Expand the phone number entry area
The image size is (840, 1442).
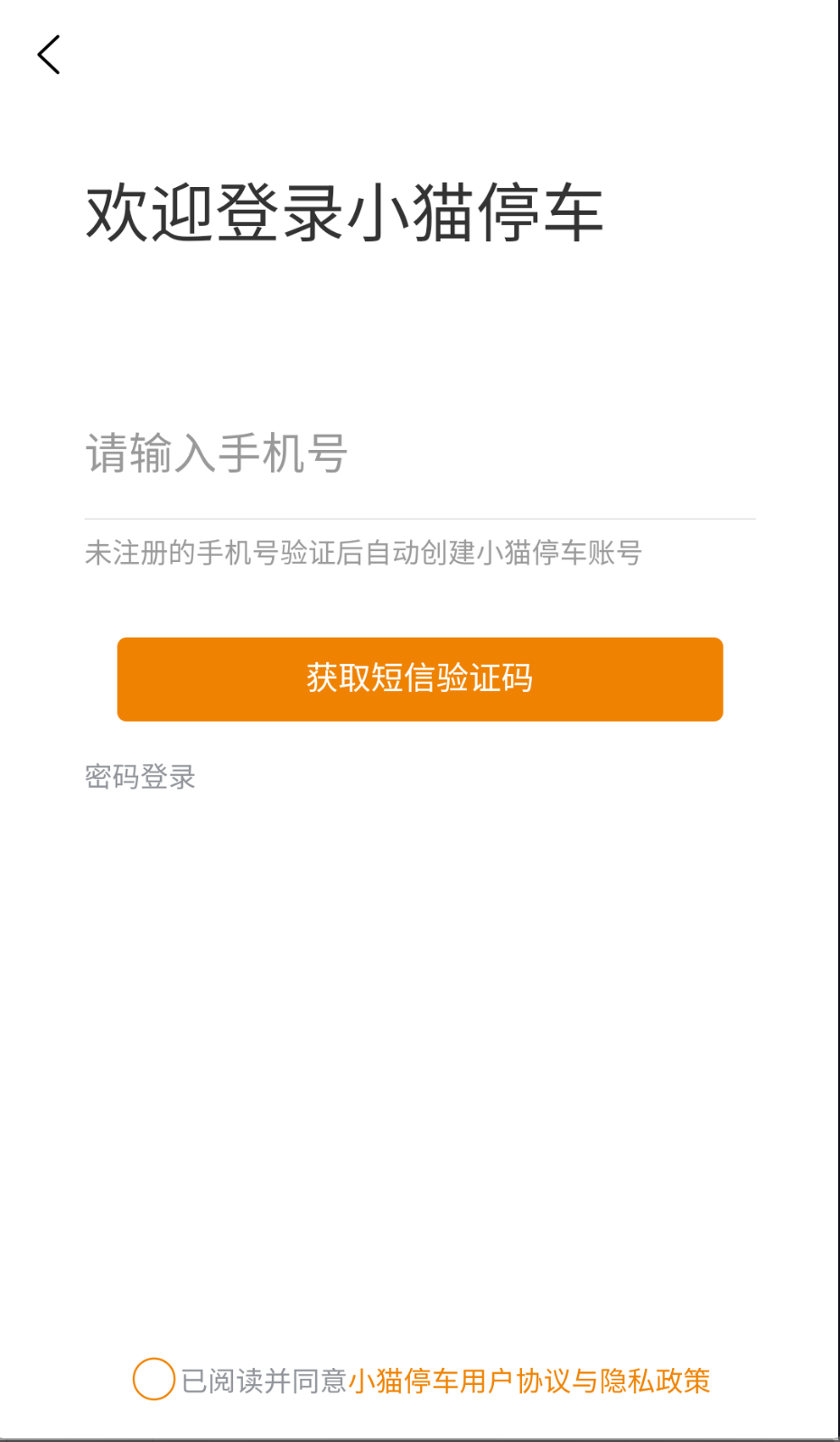[419, 456]
